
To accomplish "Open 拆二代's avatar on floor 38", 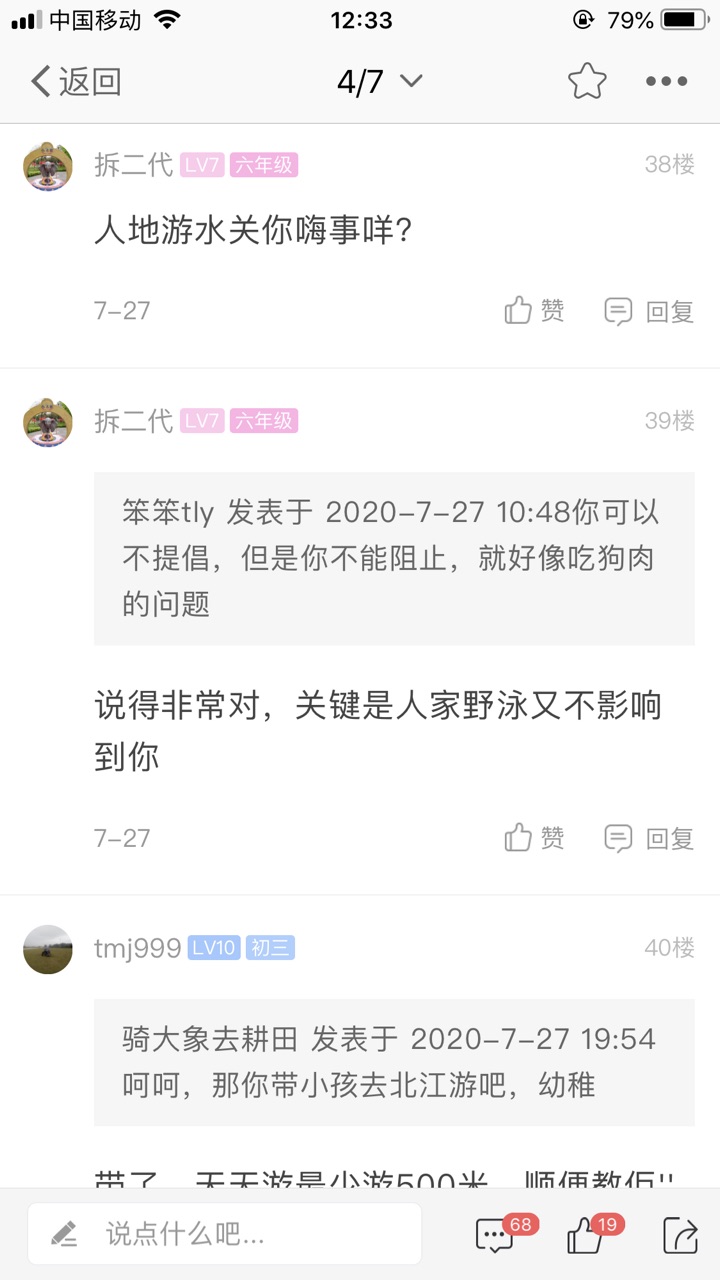I will [x=48, y=165].
